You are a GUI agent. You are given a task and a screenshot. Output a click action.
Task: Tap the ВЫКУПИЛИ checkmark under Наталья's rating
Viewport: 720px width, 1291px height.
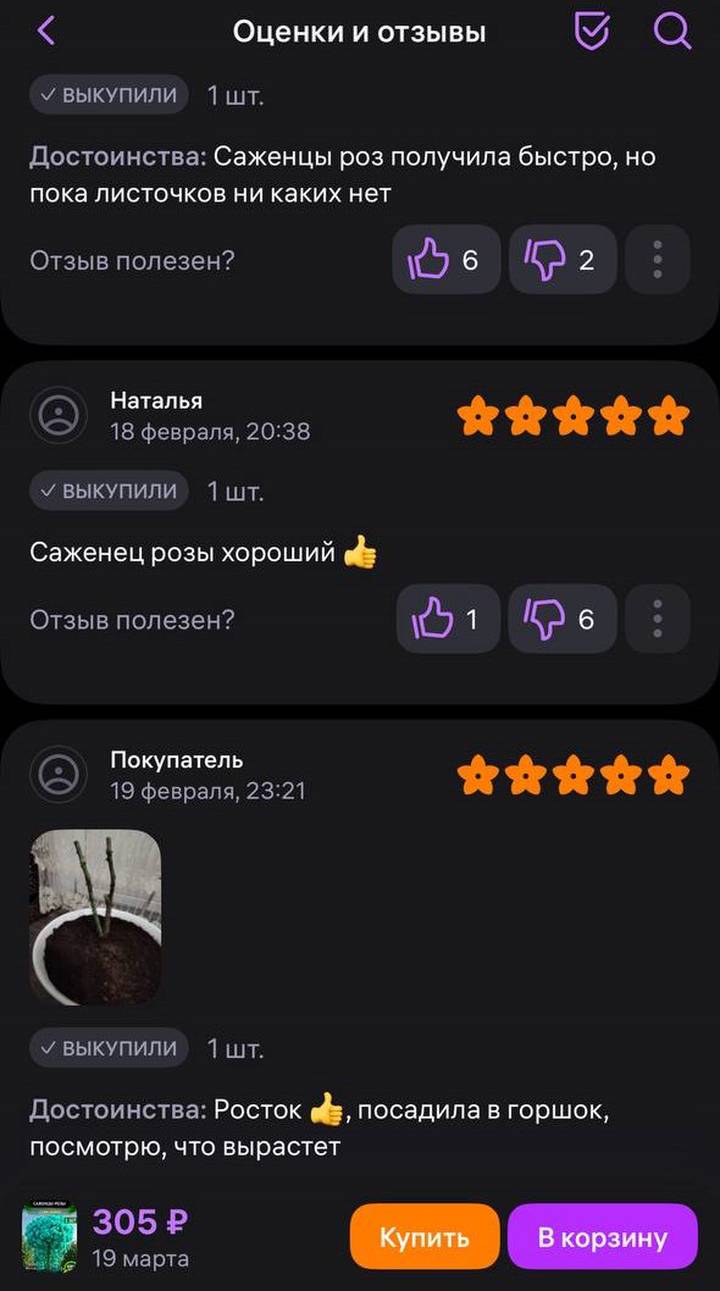coord(108,491)
